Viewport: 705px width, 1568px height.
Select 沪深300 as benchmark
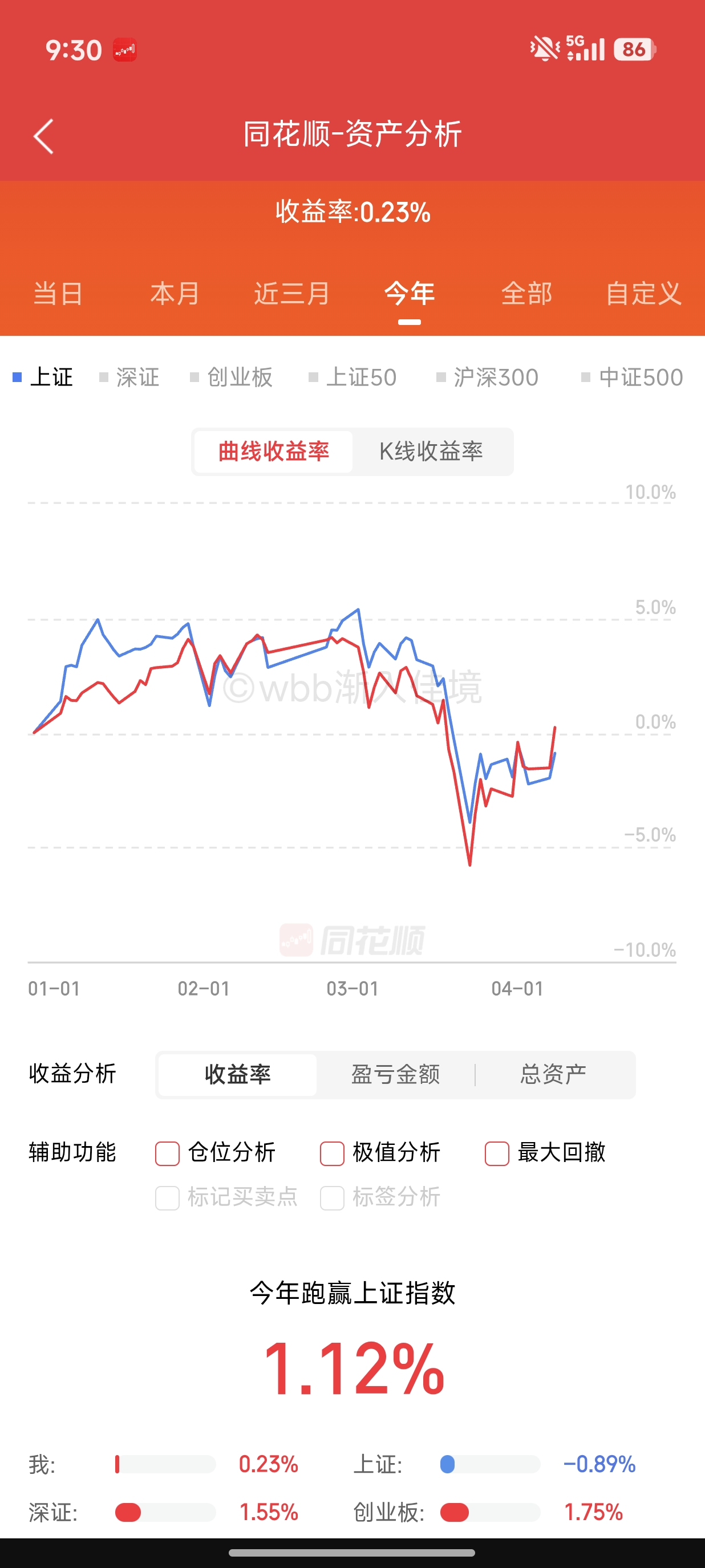[x=488, y=377]
